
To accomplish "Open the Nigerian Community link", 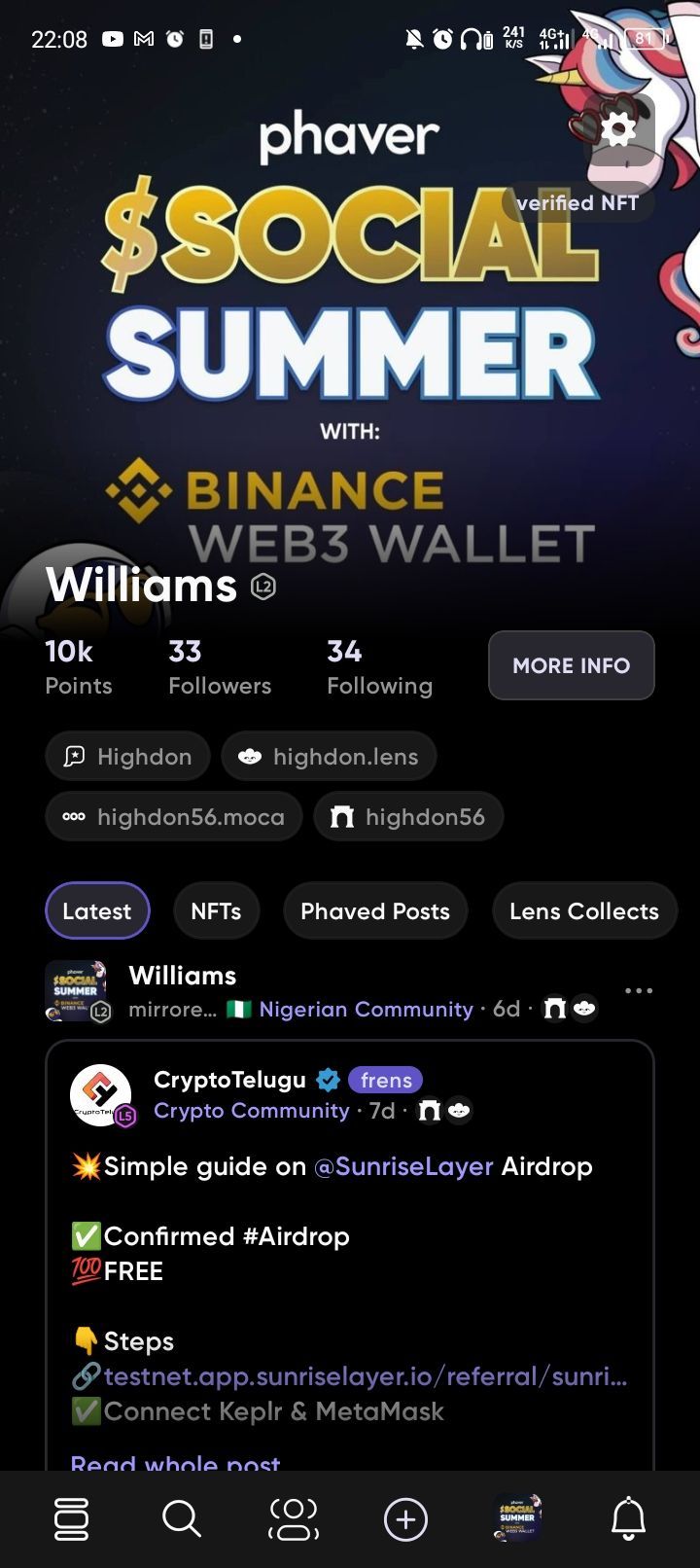I will (x=366, y=1009).
